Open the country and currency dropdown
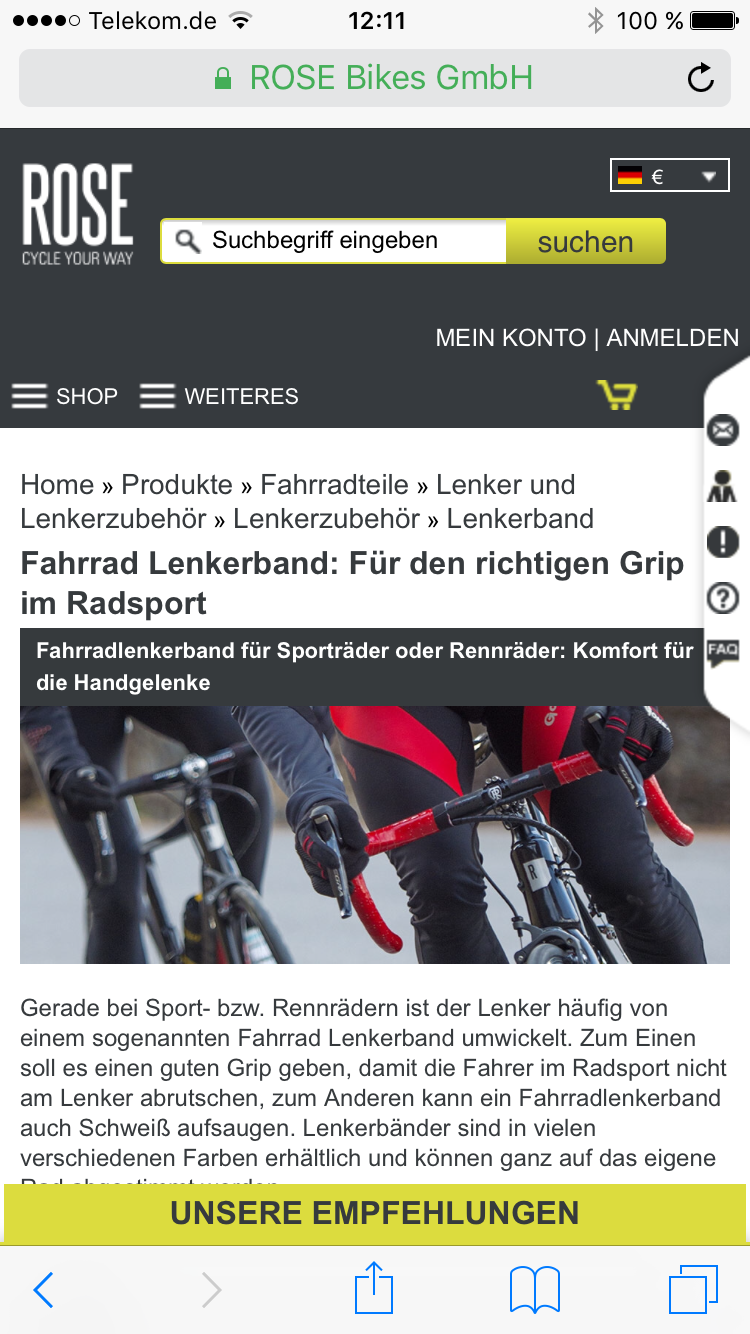 669,176
